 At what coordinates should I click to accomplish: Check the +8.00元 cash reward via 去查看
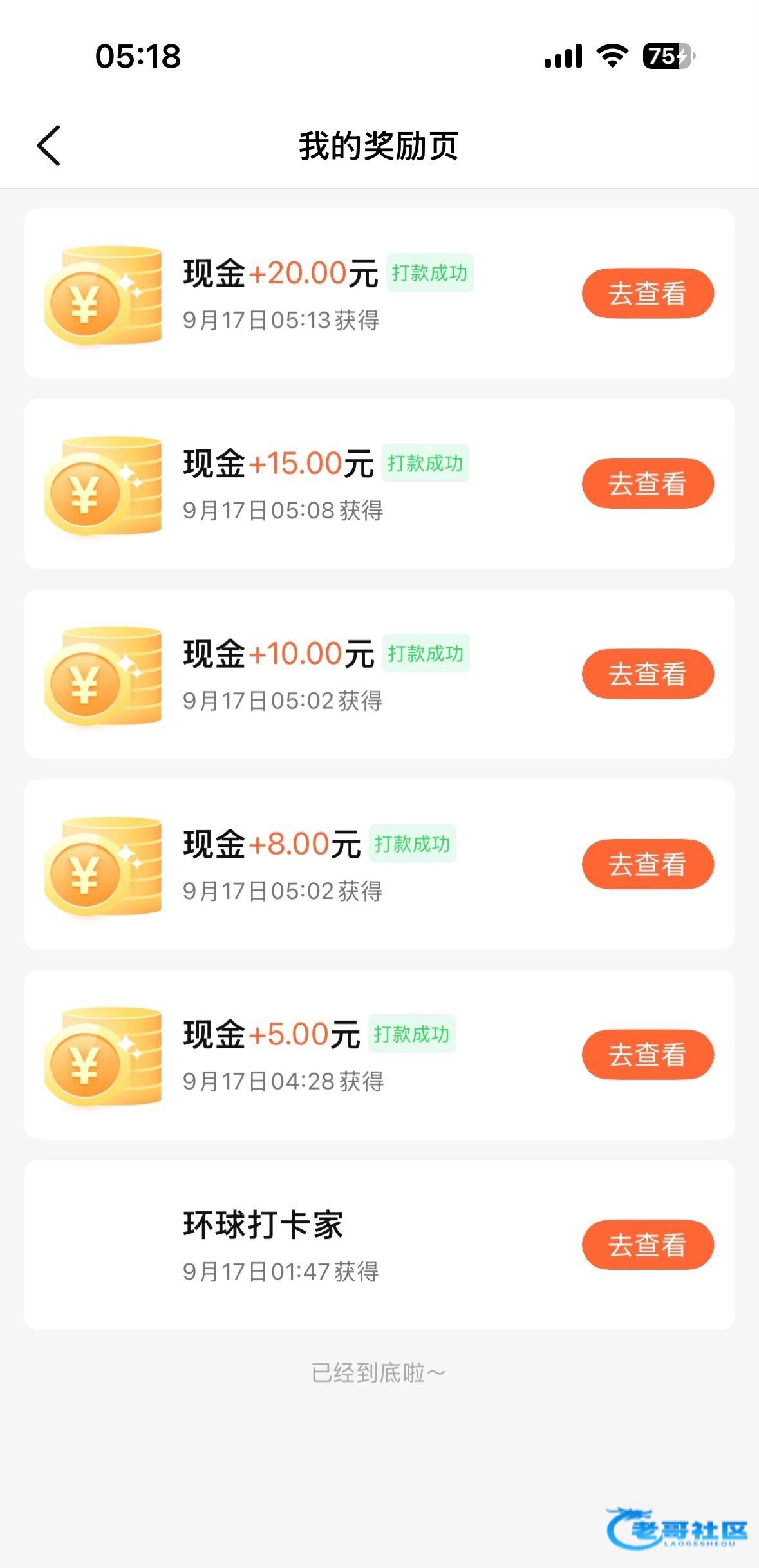point(648,864)
